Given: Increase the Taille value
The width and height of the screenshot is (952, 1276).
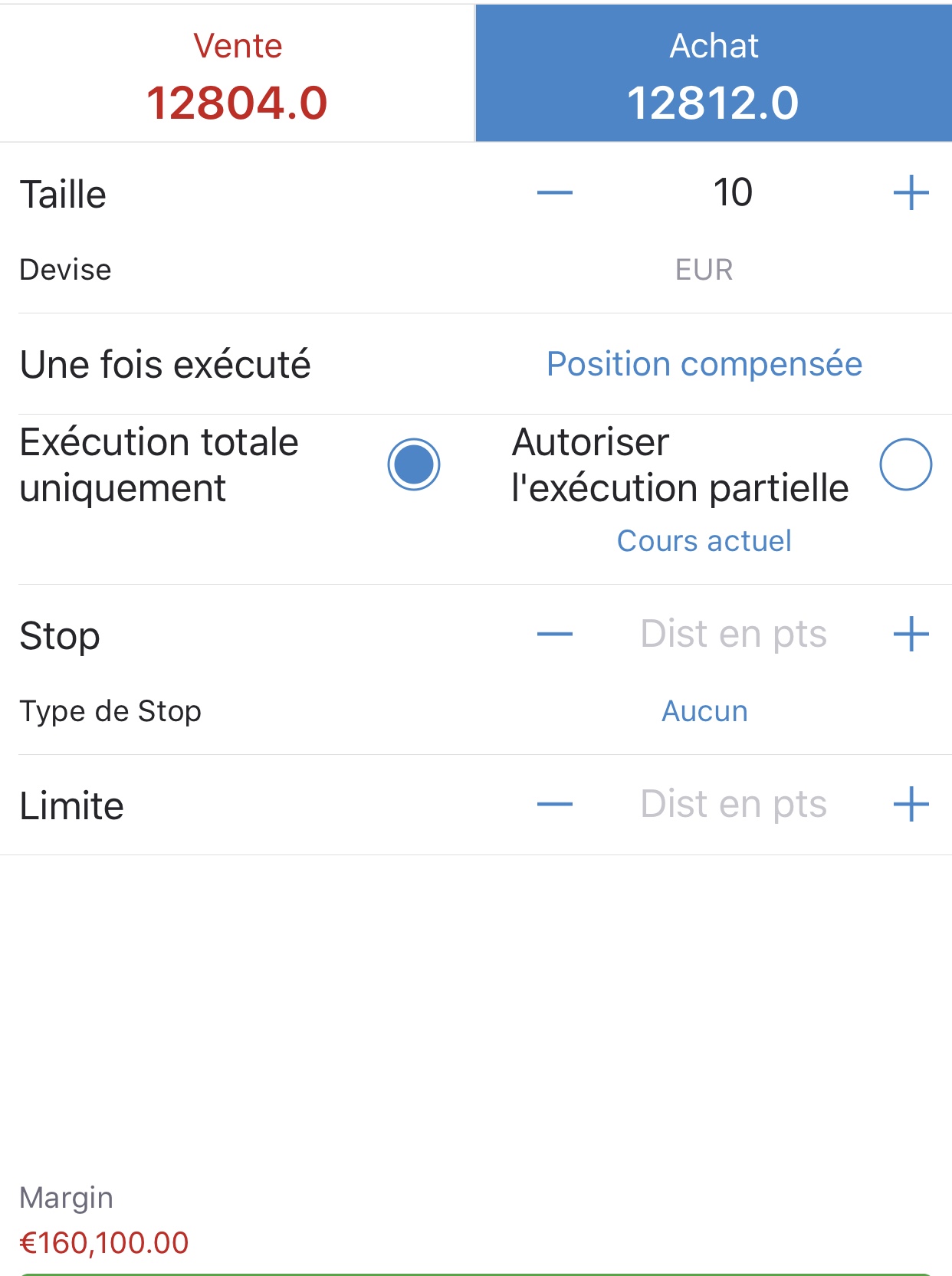Looking at the screenshot, I should (911, 192).
